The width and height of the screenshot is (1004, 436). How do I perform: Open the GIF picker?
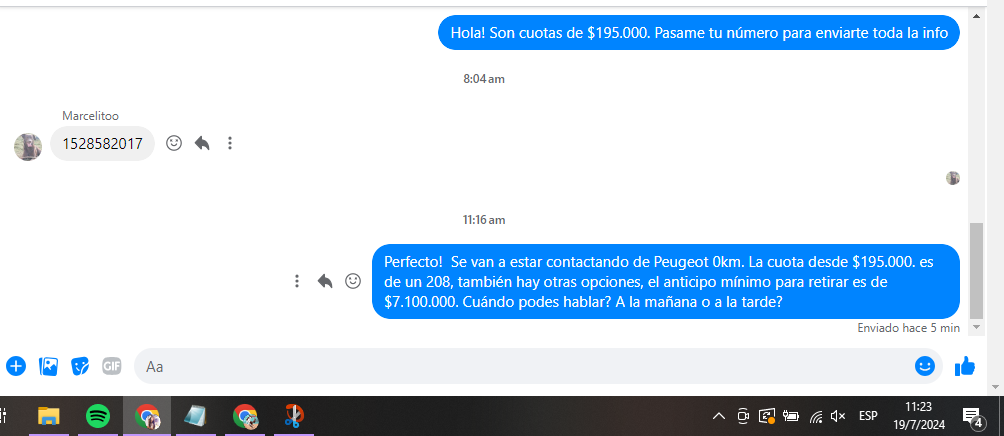(111, 366)
